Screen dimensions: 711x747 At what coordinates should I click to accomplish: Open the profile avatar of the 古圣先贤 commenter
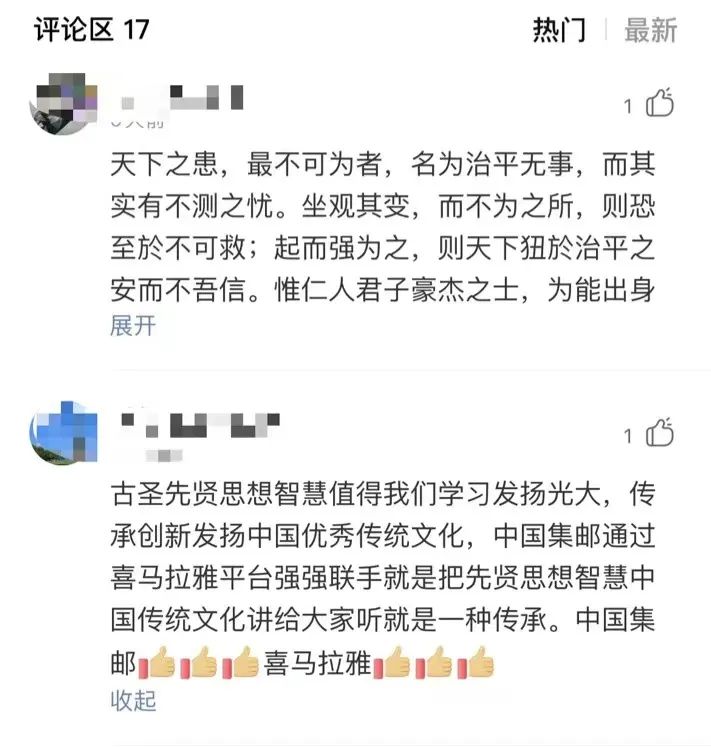tap(64, 433)
